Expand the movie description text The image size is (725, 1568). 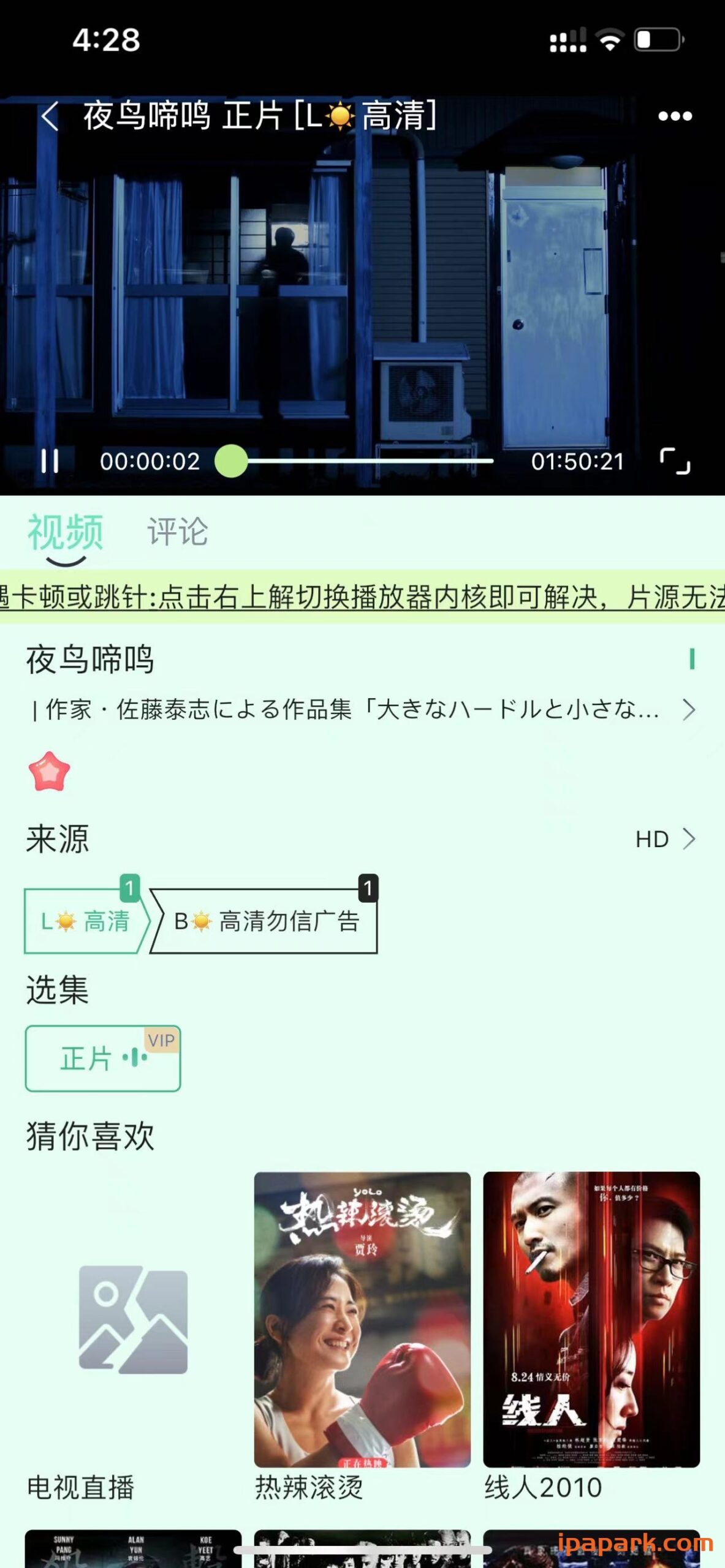point(343,710)
